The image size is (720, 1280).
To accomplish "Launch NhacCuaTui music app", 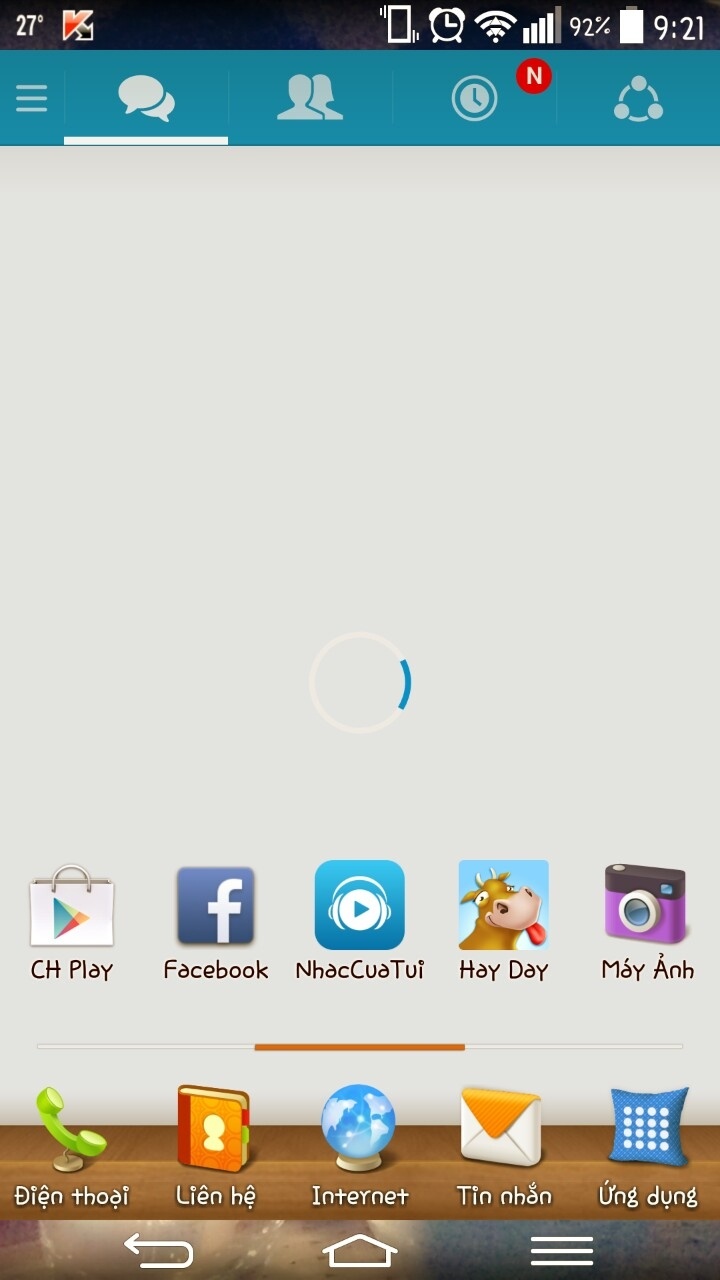I will (360, 908).
